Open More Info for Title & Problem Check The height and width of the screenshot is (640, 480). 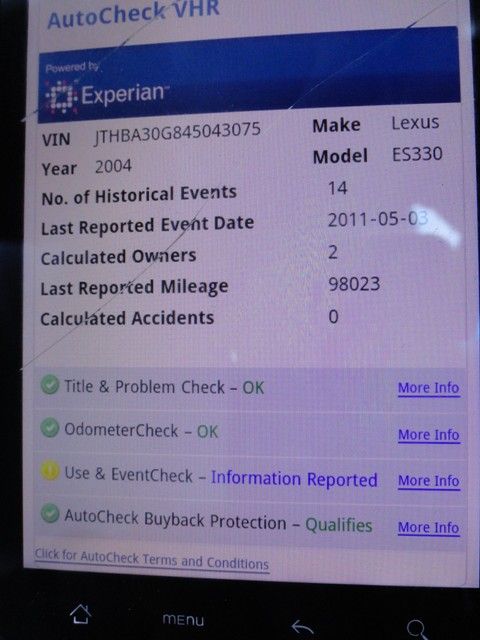pos(429,388)
